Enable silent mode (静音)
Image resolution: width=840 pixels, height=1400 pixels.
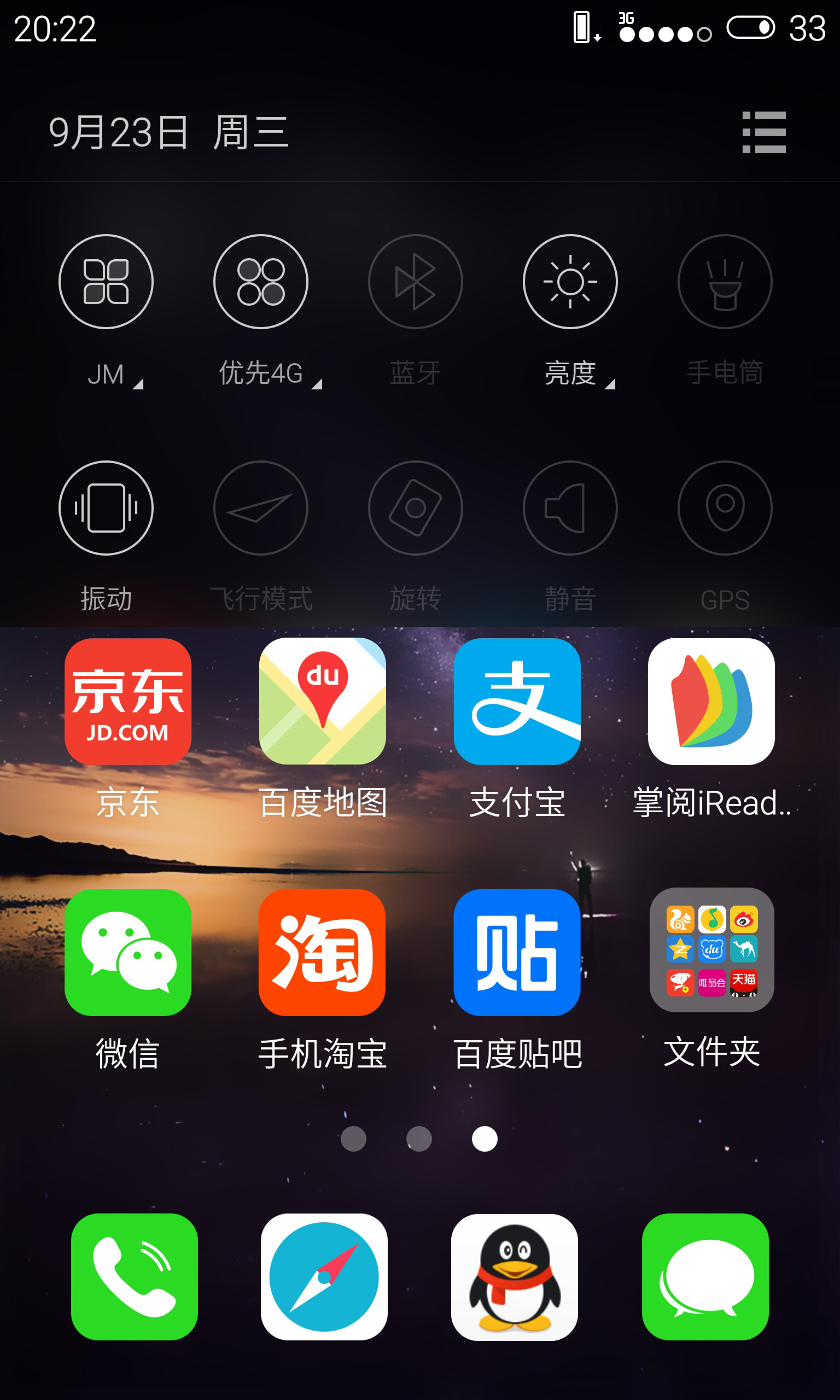point(570,507)
